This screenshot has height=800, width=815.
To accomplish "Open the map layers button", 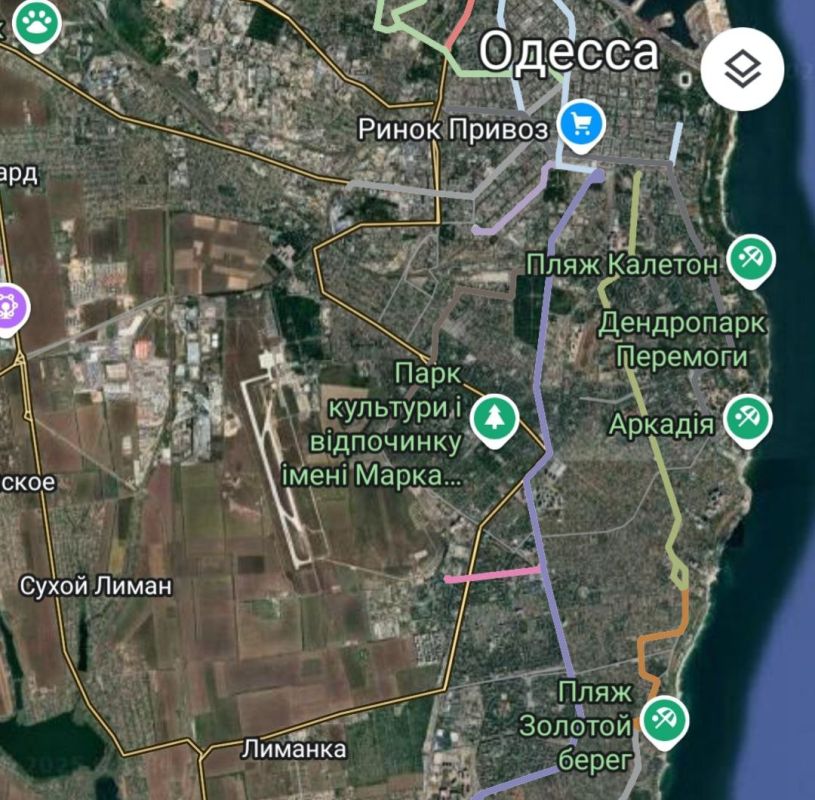I will coord(742,69).
